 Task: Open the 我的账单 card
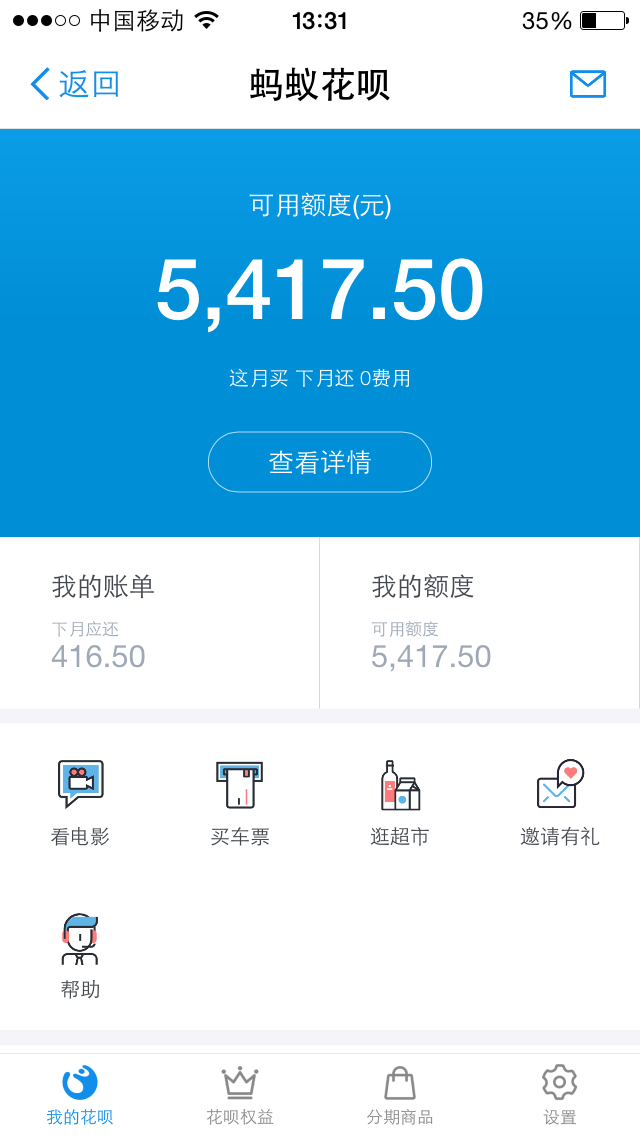159,622
